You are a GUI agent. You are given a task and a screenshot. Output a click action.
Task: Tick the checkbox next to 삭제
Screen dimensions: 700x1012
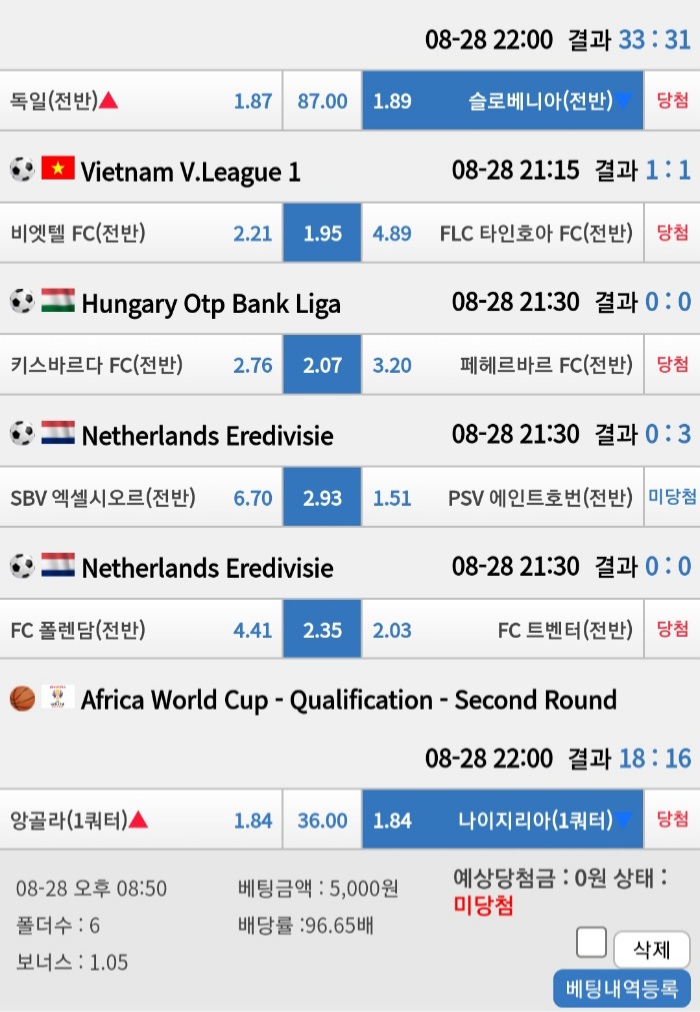(x=591, y=943)
